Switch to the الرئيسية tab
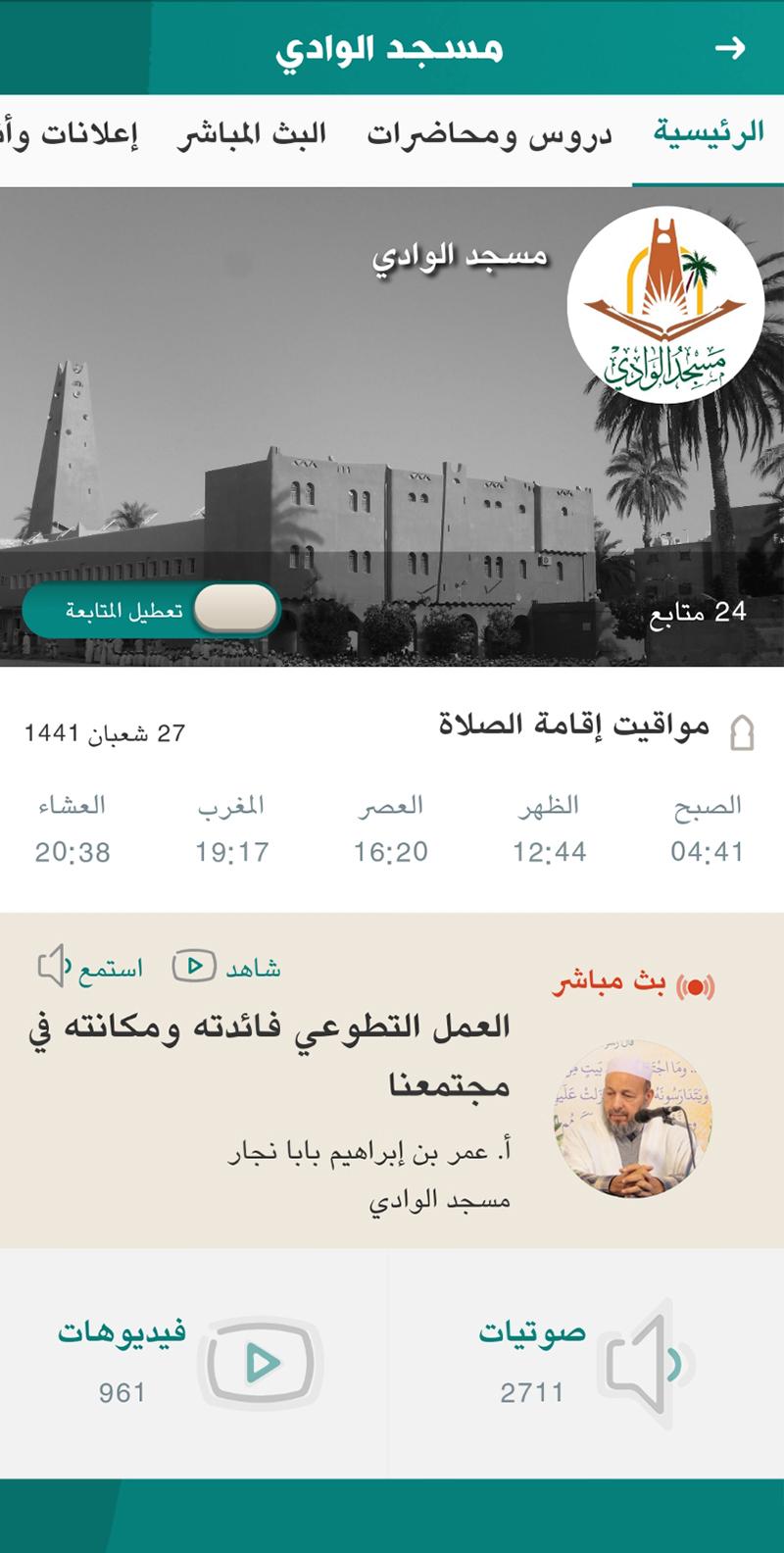 coord(708,134)
